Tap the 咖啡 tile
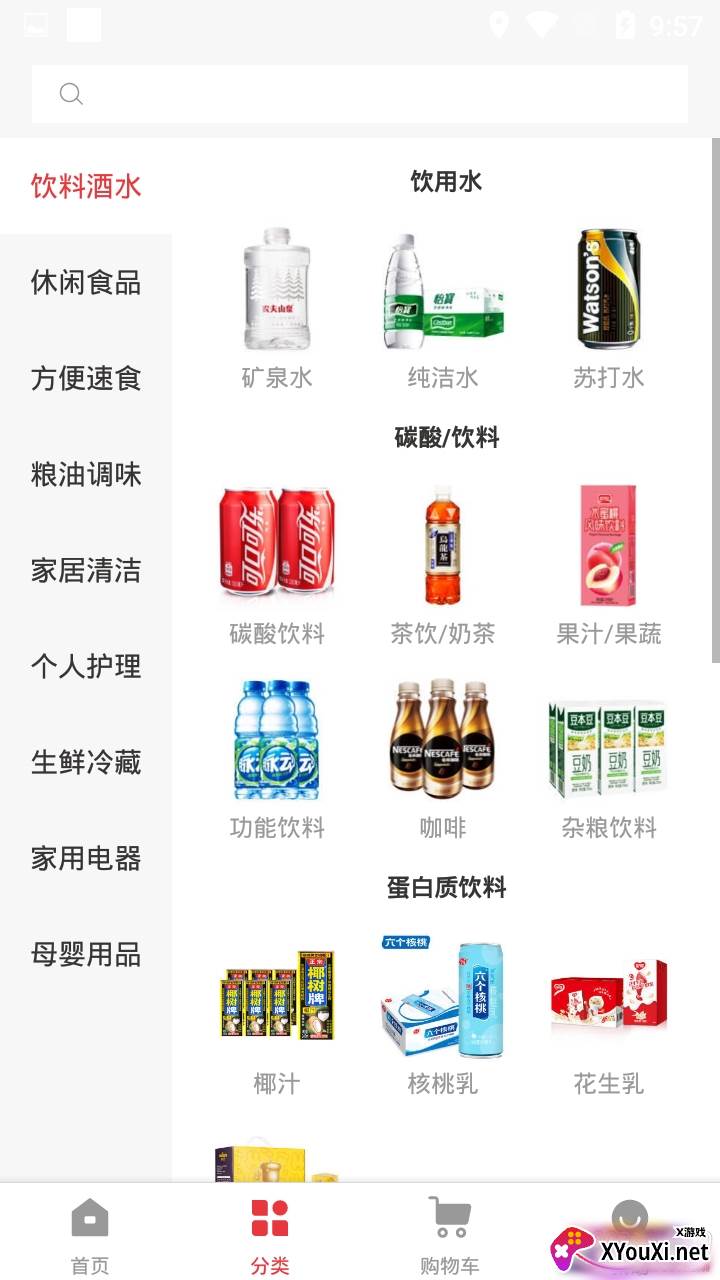The image size is (720, 1280). coord(443,757)
